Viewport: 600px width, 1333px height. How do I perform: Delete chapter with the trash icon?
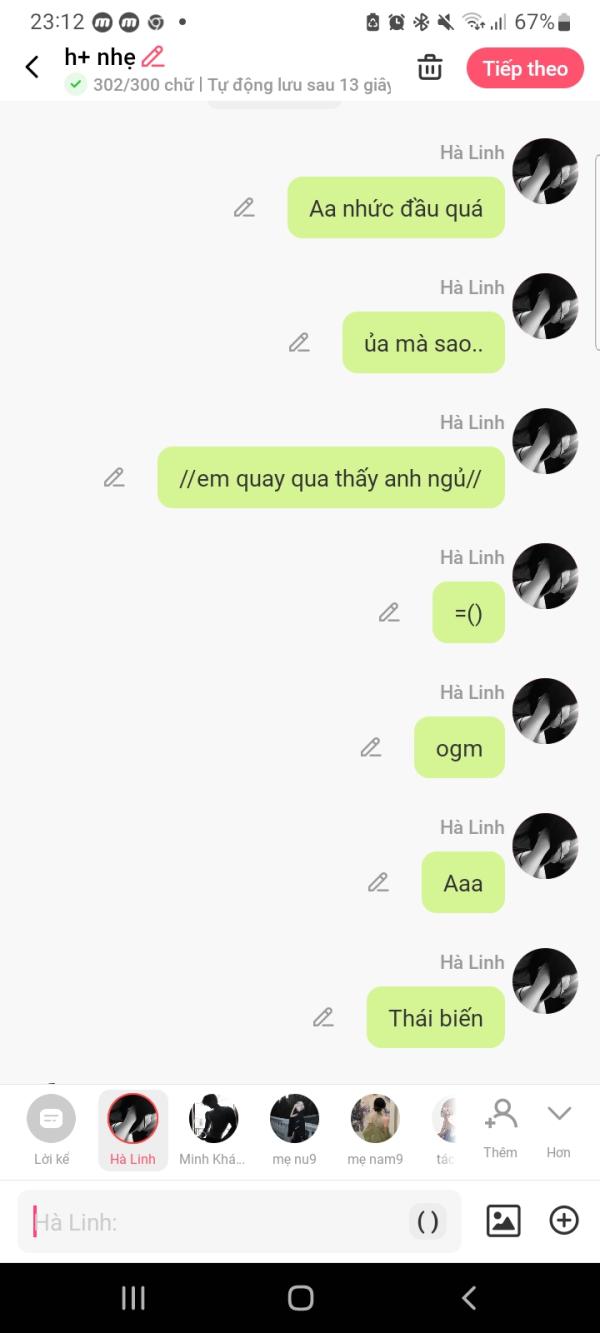click(x=430, y=68)
